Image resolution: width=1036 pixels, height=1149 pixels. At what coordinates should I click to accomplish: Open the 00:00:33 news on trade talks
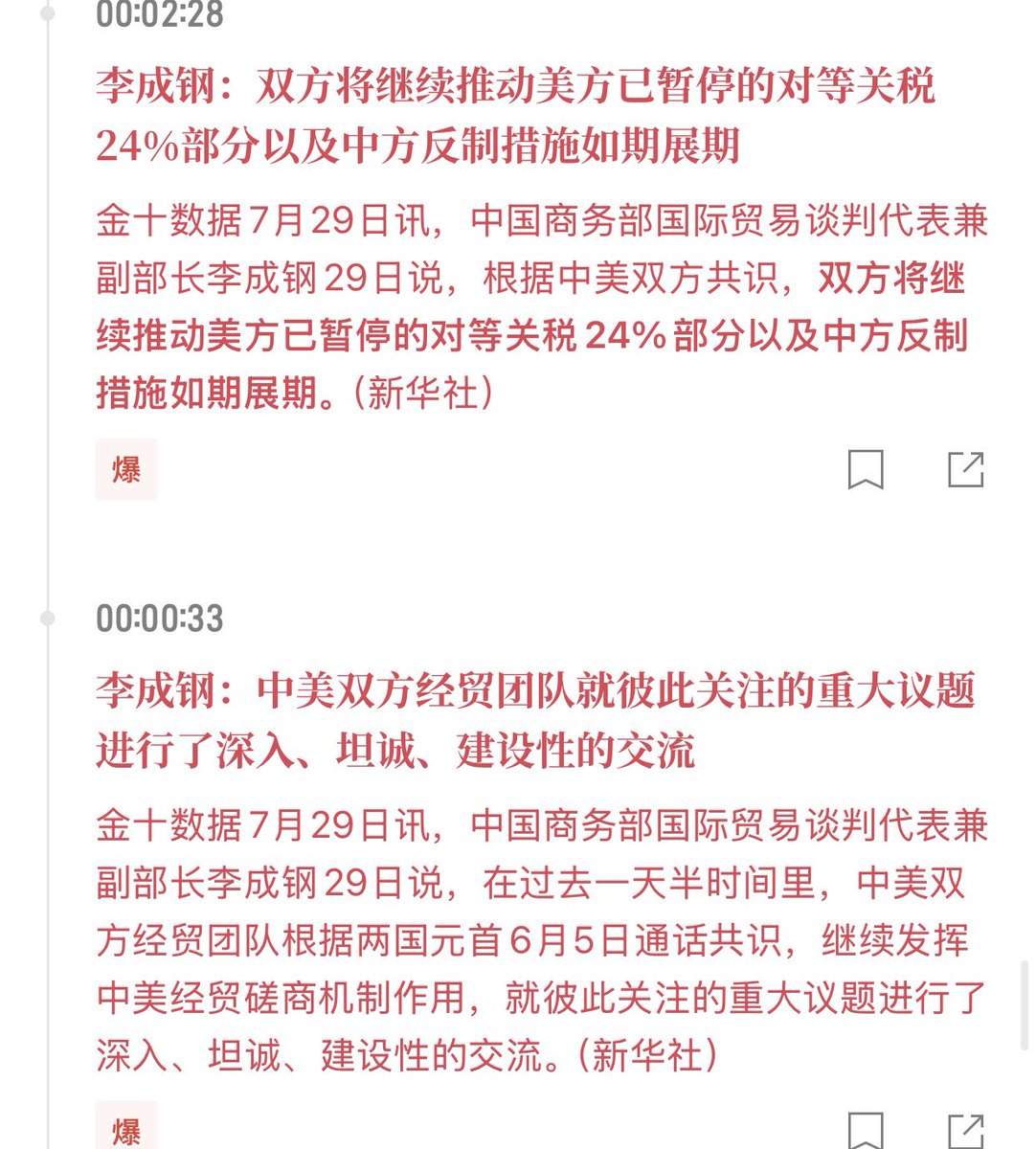(x=534, y=720)
